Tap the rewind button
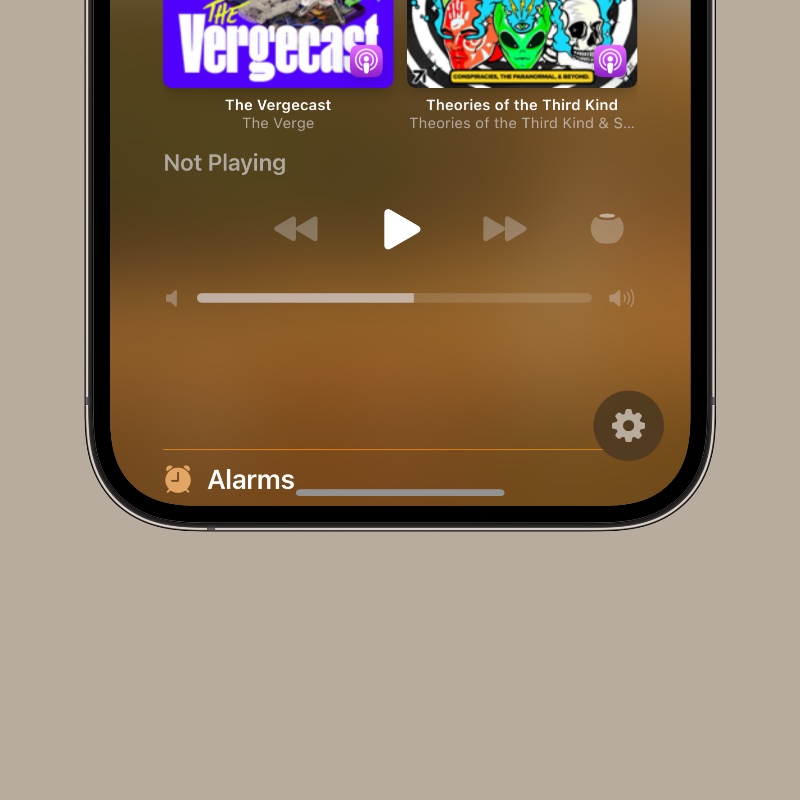800x800 pixels. coord(296,229)
